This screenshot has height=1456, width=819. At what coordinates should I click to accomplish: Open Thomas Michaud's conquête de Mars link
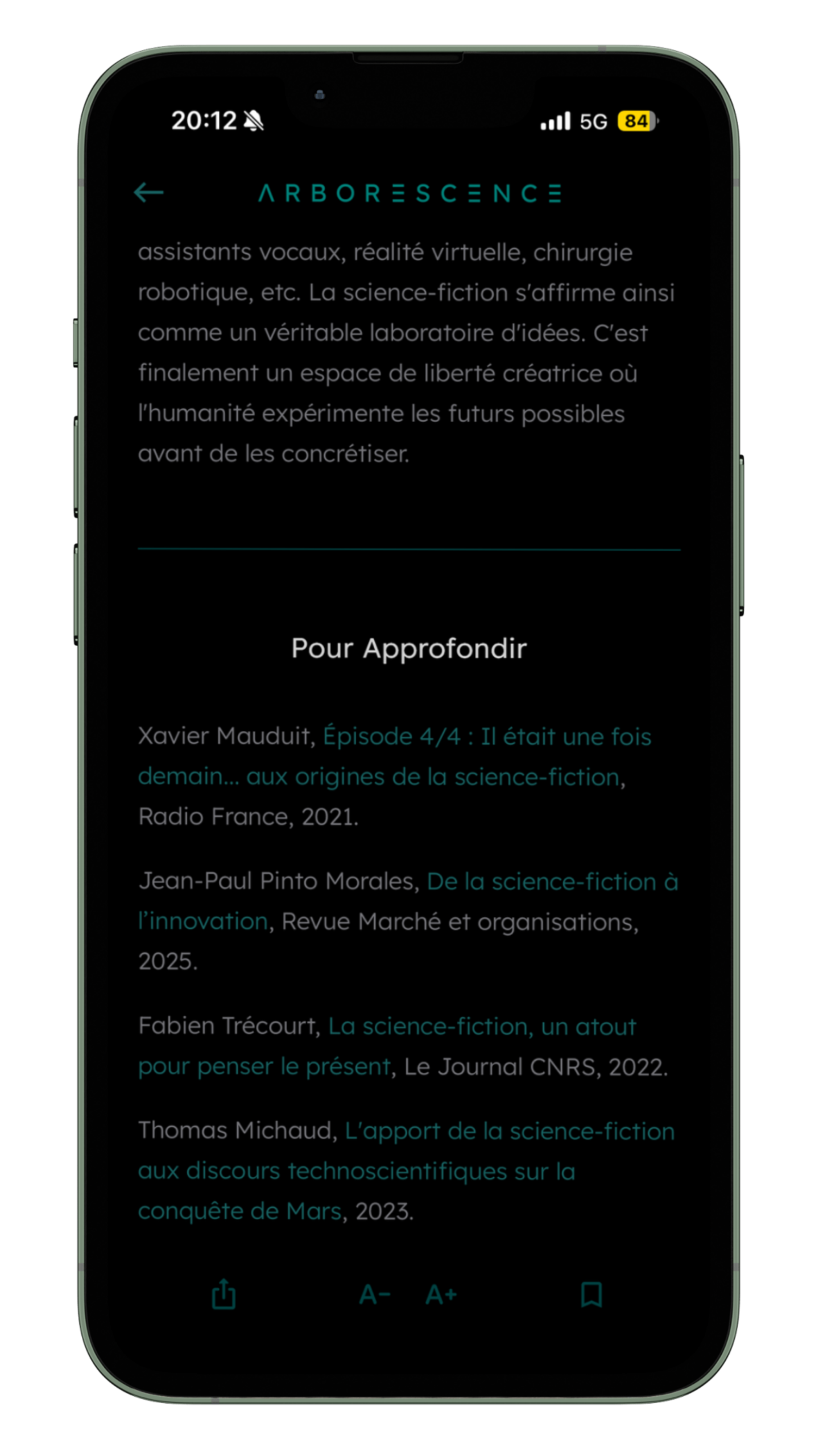509,1132
